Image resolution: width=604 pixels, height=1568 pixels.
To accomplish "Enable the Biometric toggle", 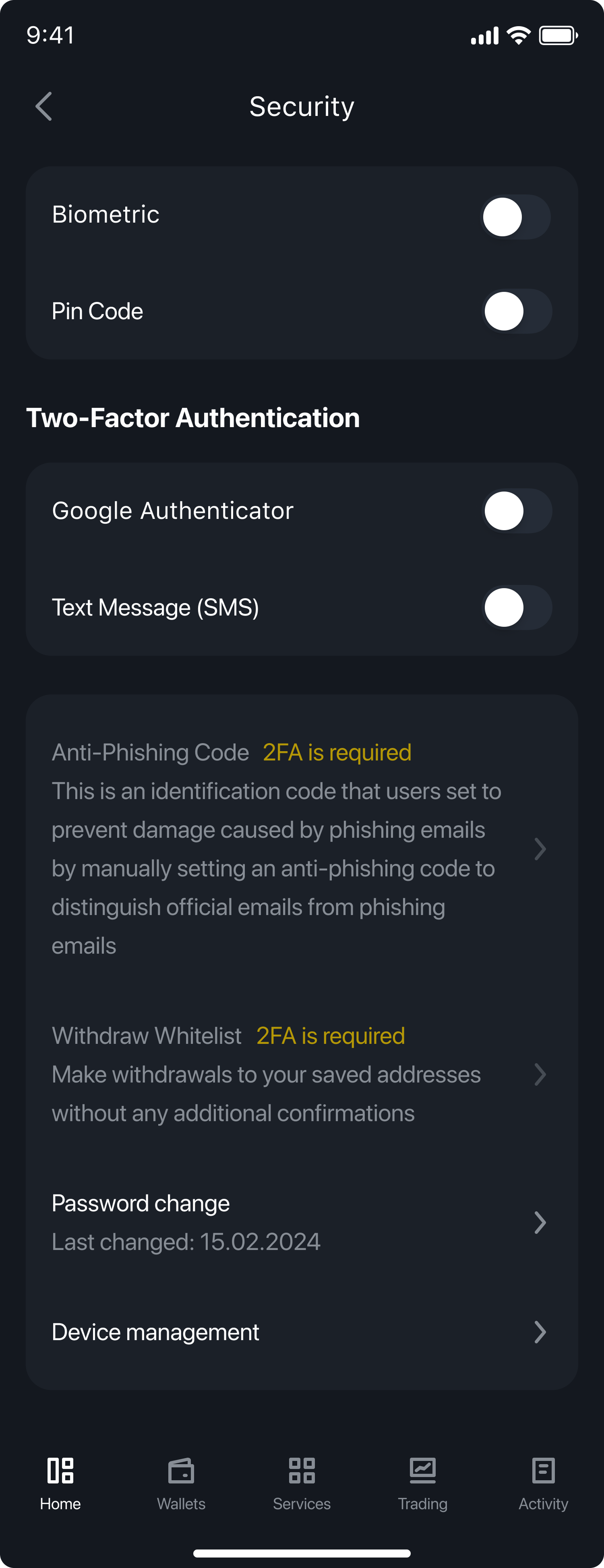I will pos(516,216).
